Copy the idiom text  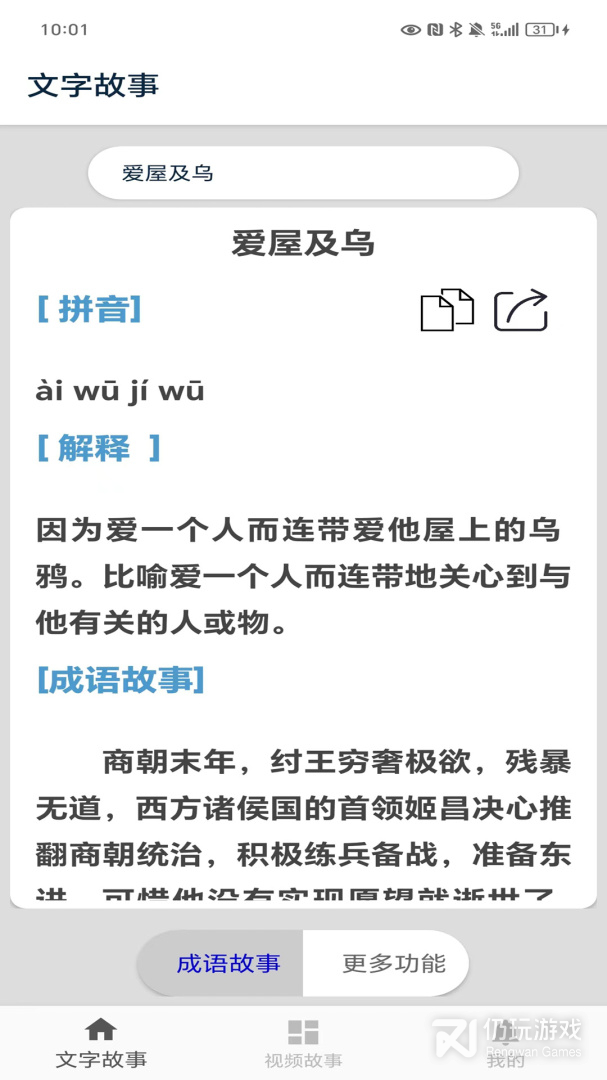[x=446, y=310]
